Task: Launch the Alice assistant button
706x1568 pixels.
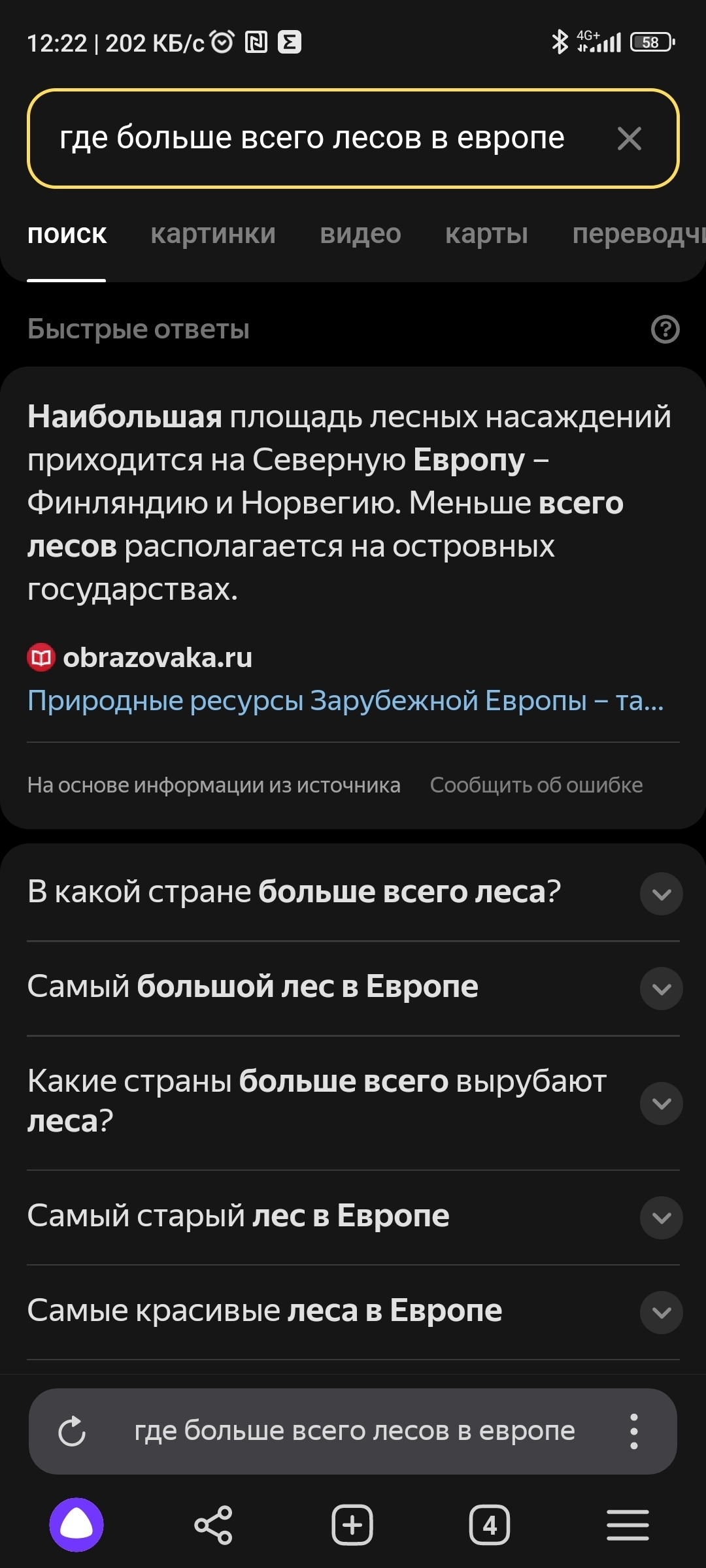Action: point(76,1525)
